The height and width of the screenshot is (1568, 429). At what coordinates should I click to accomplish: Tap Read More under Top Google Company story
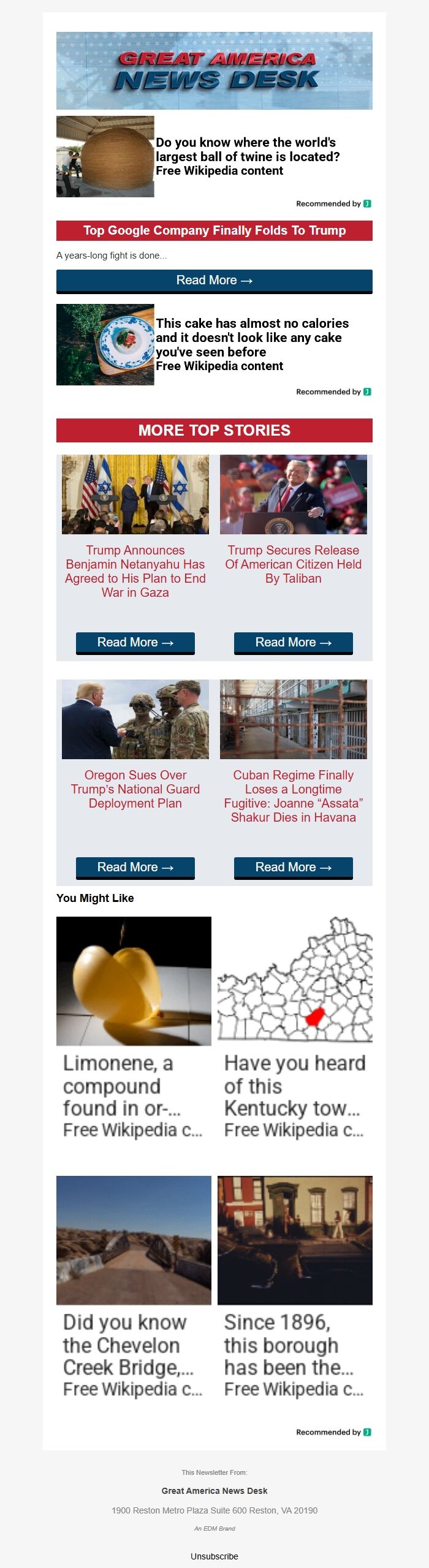(214, 281)
